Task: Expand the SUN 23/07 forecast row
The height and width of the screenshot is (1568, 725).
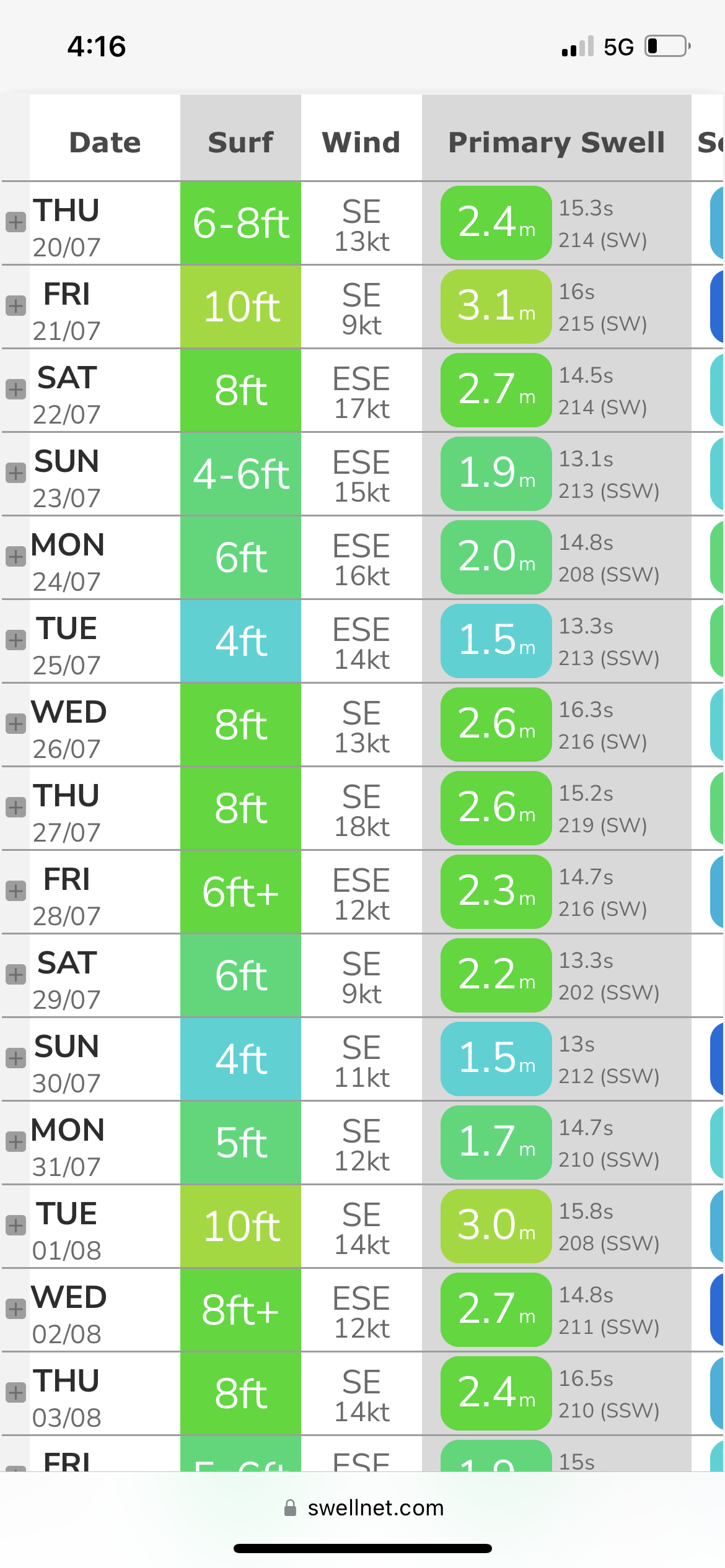Action: point(15,473)
